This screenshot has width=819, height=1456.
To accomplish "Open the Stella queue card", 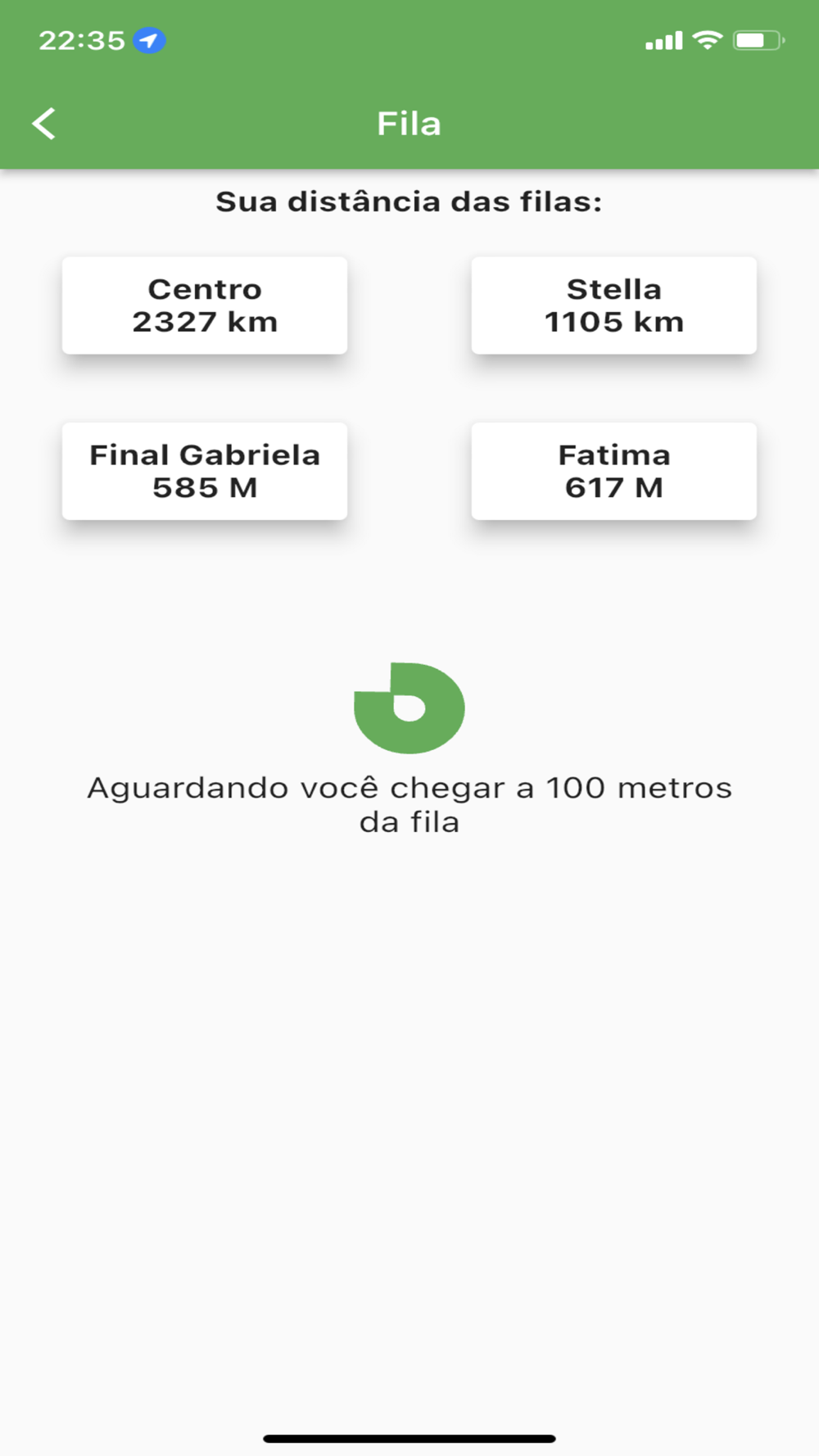I will tap(613, 305).
